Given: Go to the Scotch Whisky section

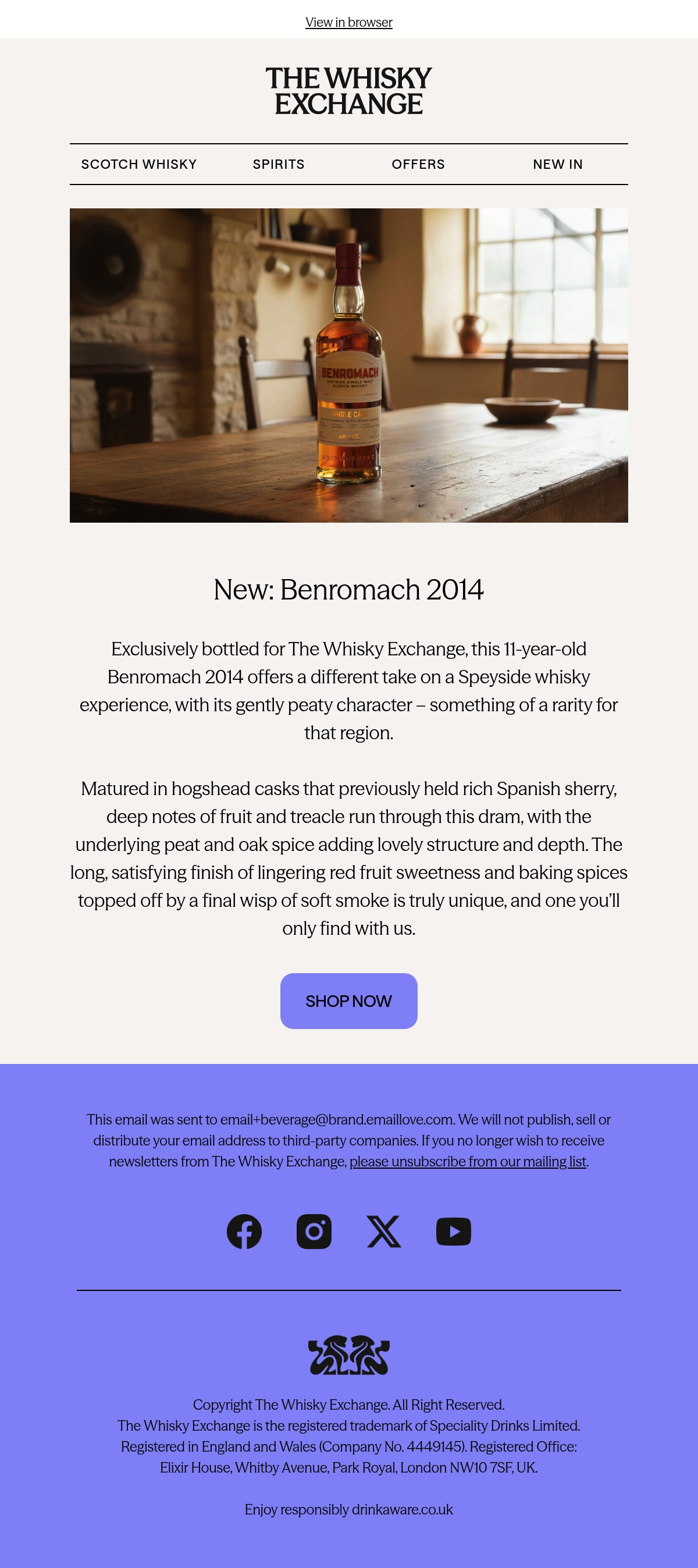Looking at the screenshot, I should [x=140, y=164].
